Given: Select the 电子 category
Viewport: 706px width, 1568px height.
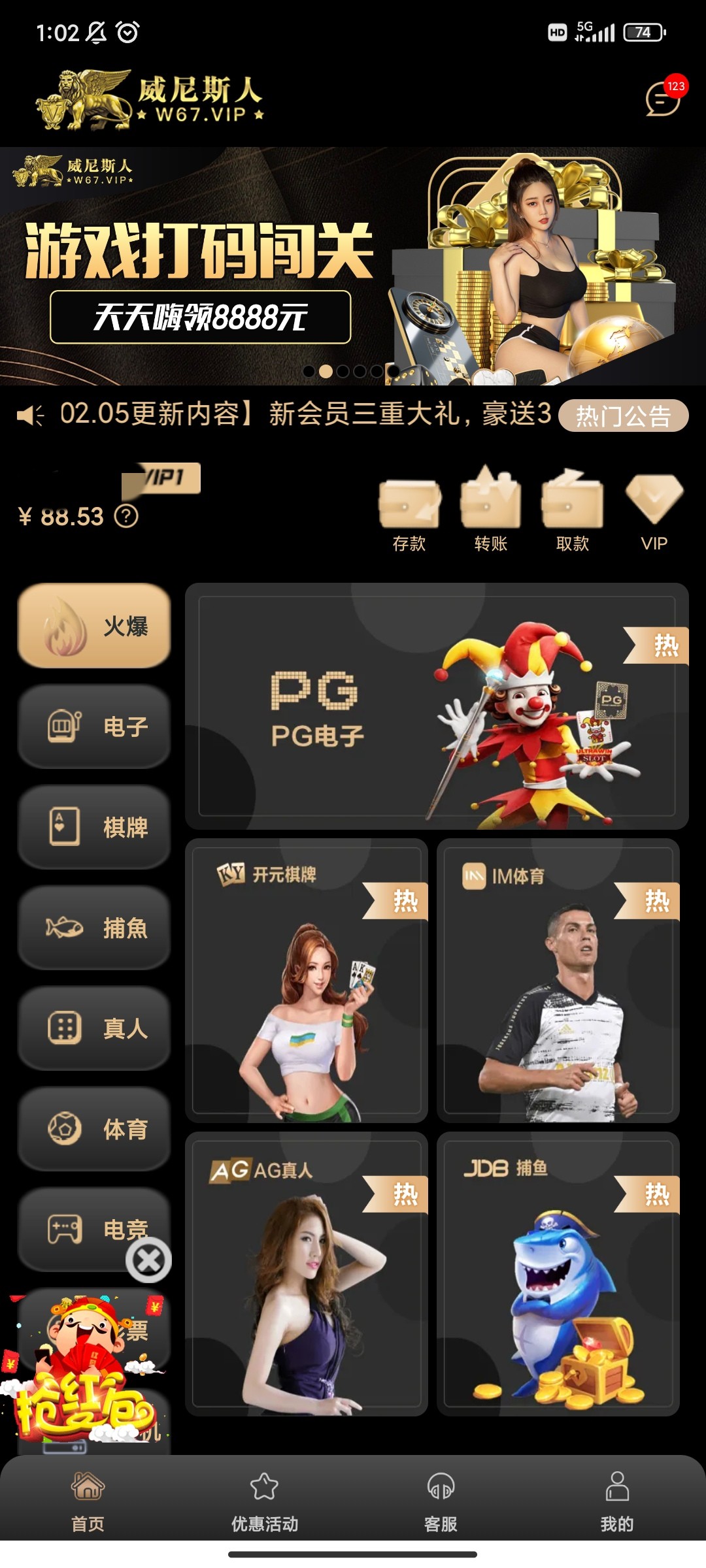Looking at the screenshot, I should [94, 726].
